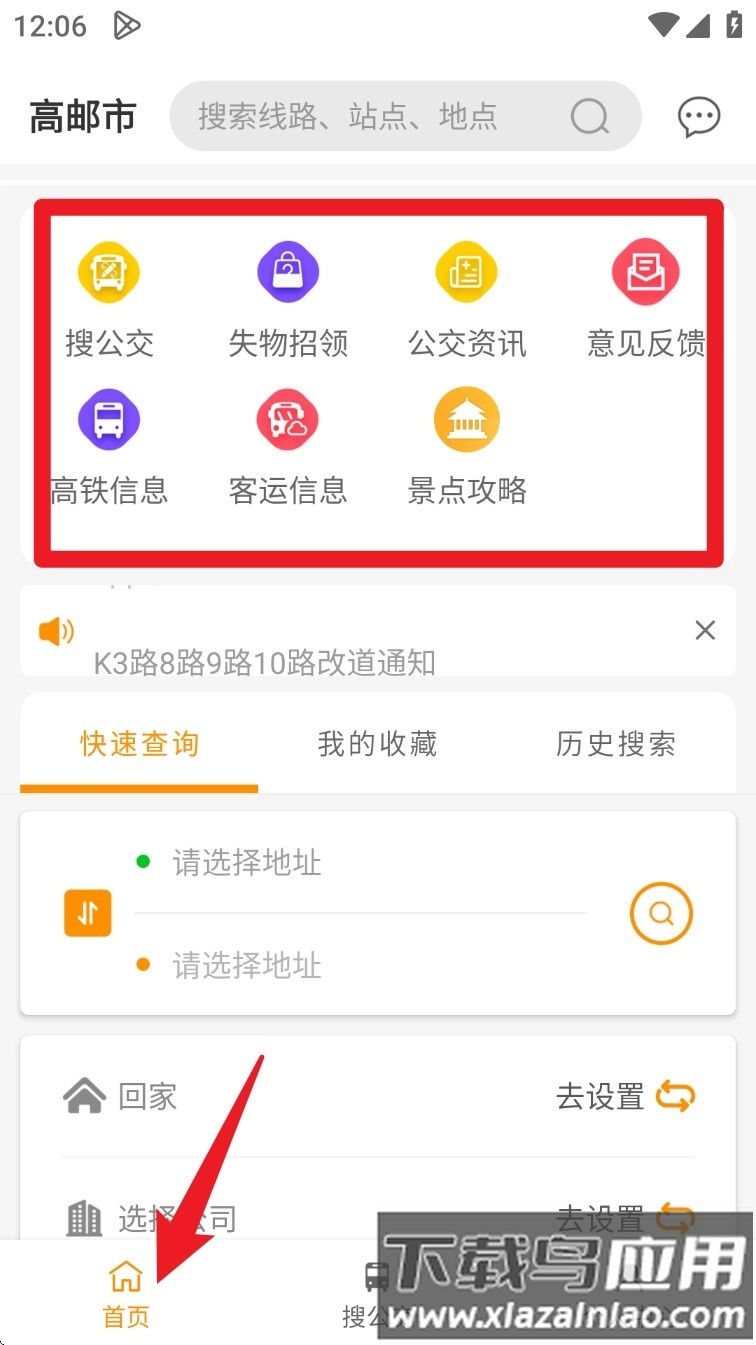Read the K3路8路9路10路改道通知 notice
This screenshot has height=1345, width=756.
click(x=265, y=662)
